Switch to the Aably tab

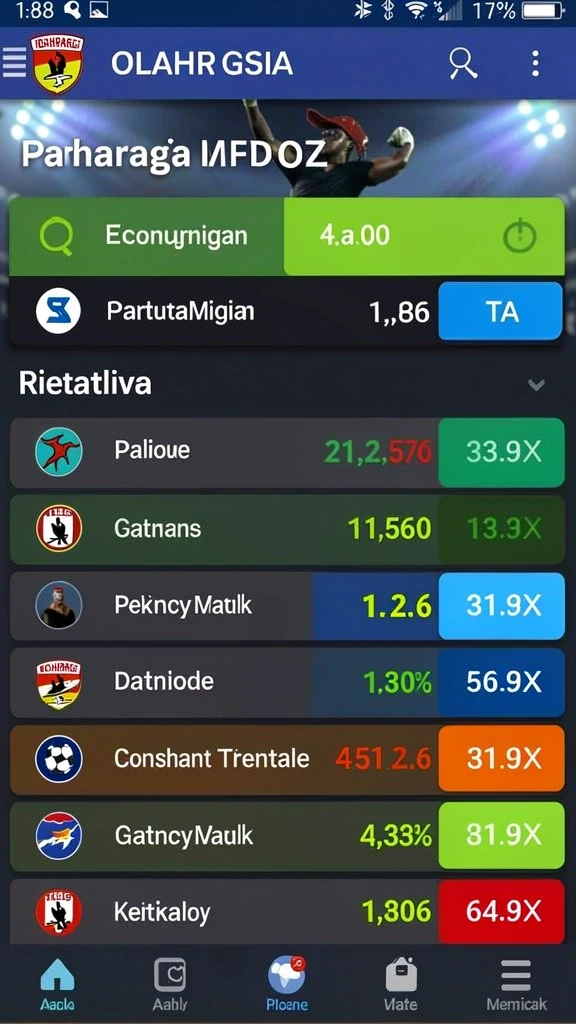coord(170,984)
